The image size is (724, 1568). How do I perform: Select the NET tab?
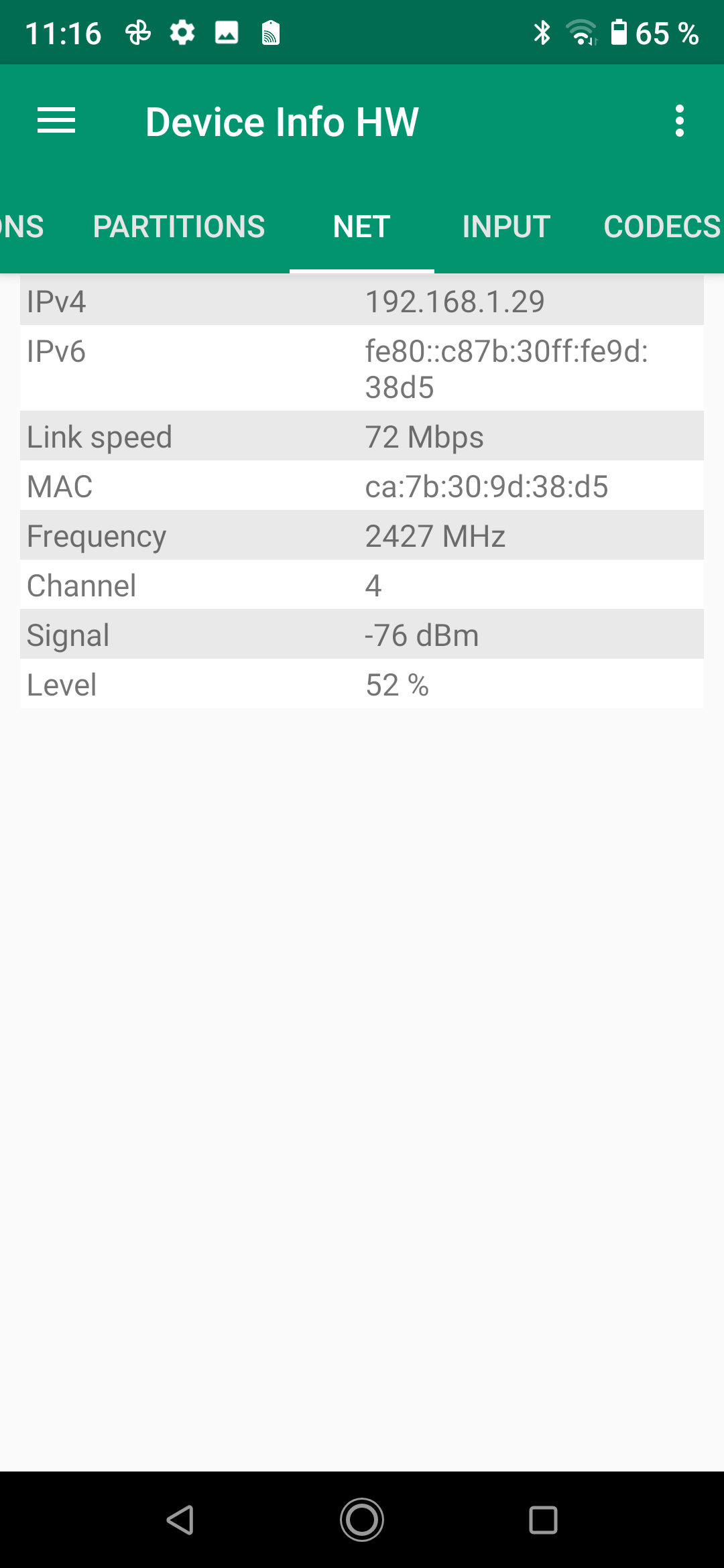point(361,226)
